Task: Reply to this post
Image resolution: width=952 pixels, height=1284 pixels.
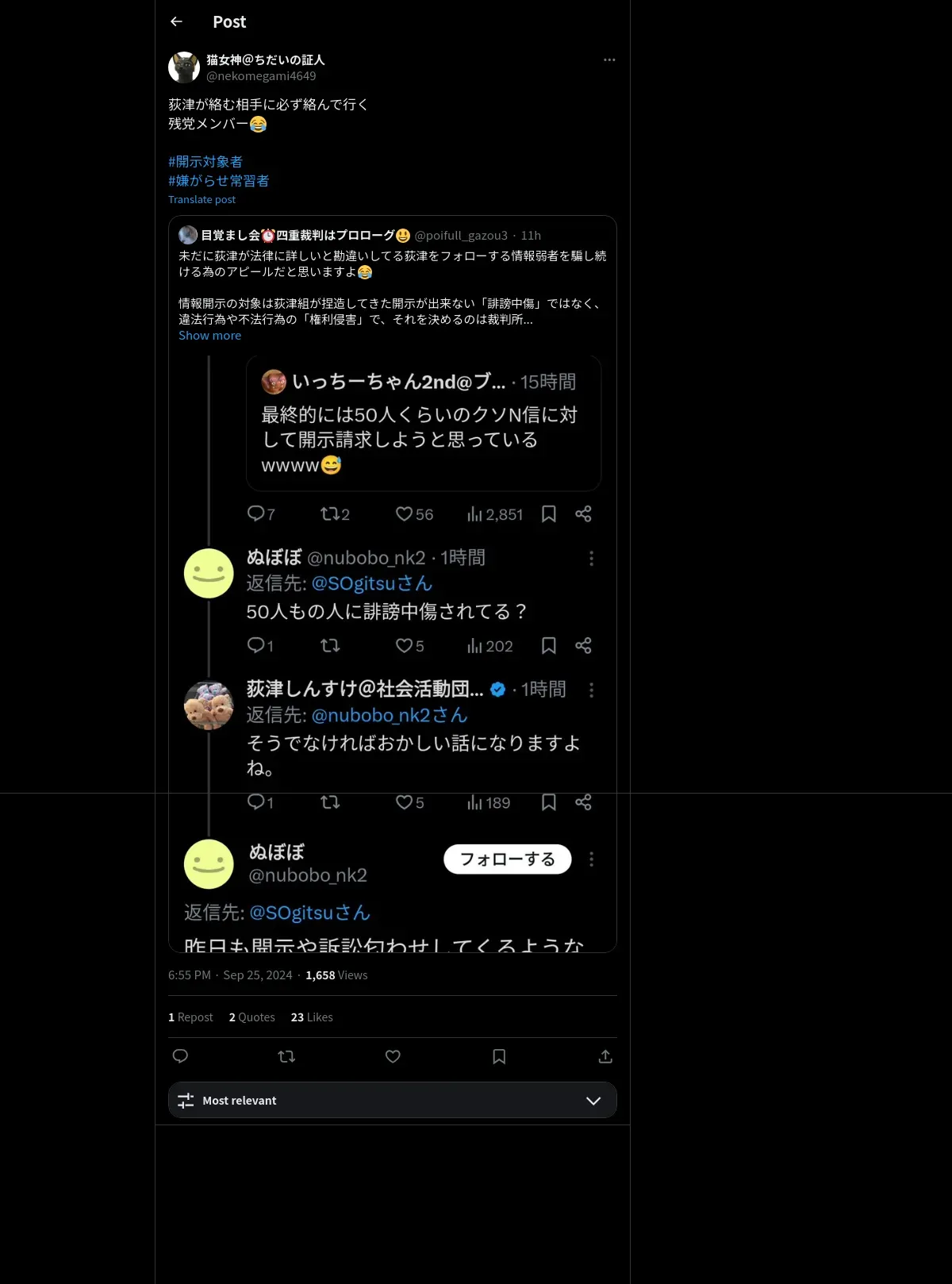Action: (180, 1056)
